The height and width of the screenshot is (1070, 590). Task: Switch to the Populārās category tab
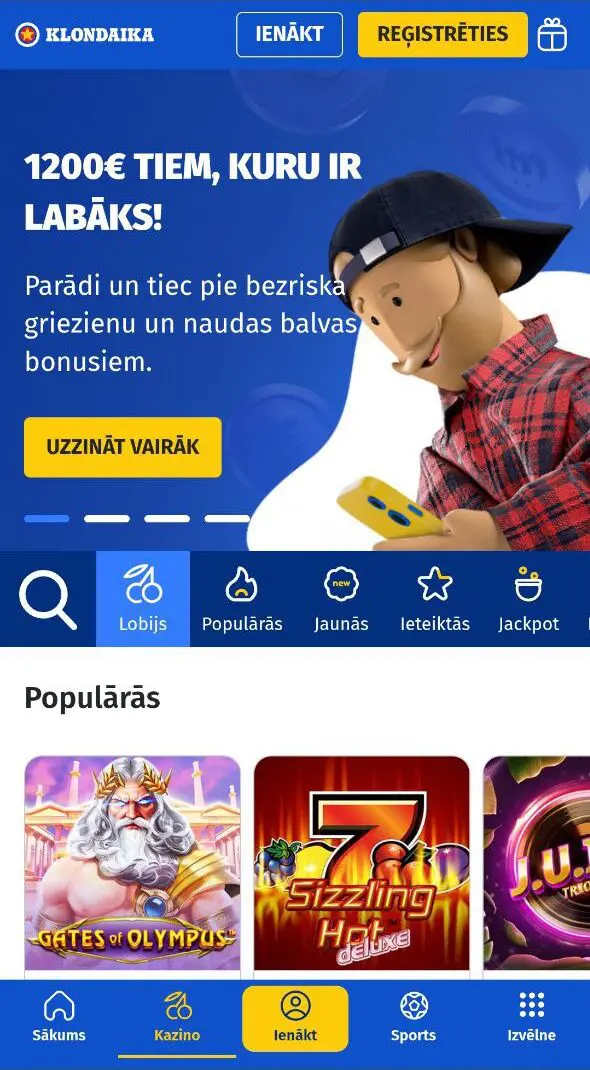point(241,599)
